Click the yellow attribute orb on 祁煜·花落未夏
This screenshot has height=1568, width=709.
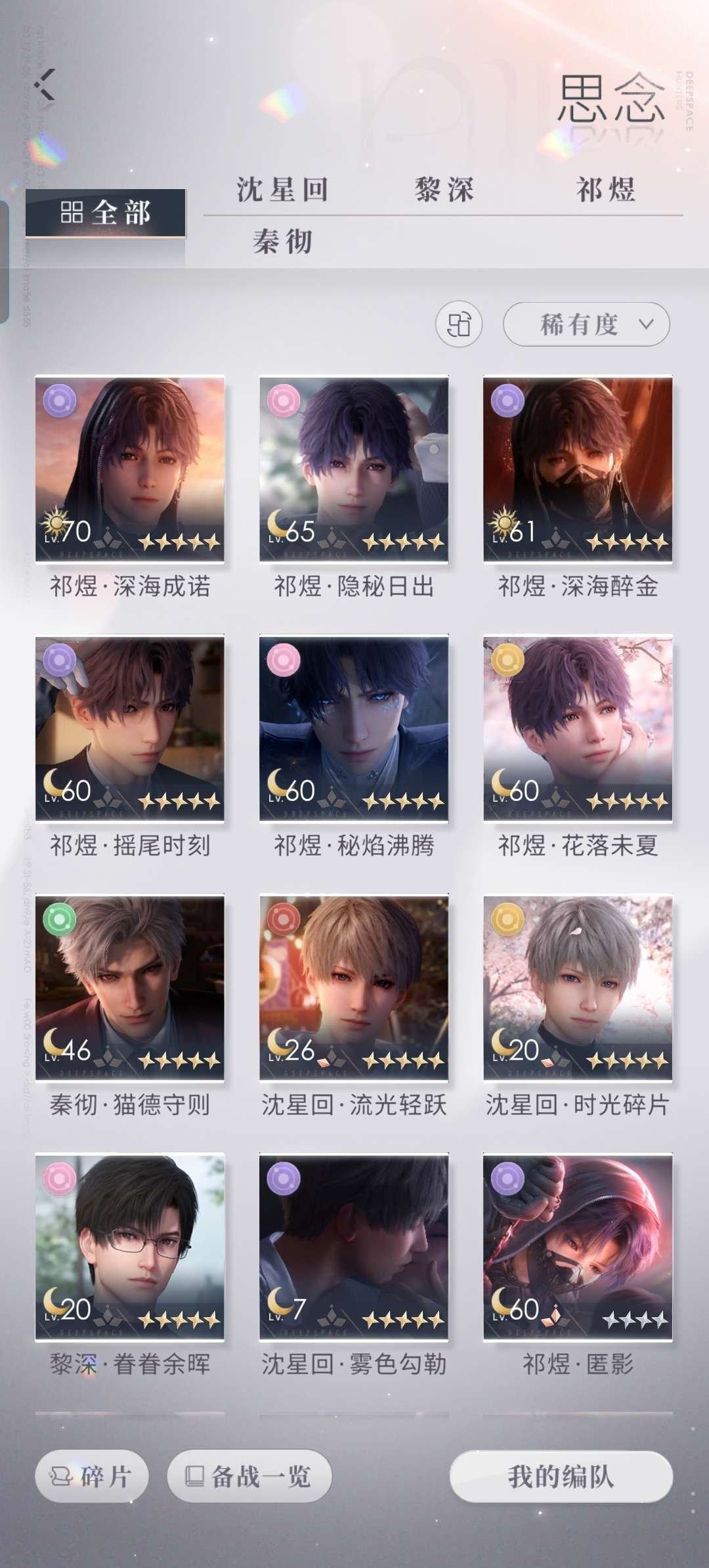[x=509, y=658]
